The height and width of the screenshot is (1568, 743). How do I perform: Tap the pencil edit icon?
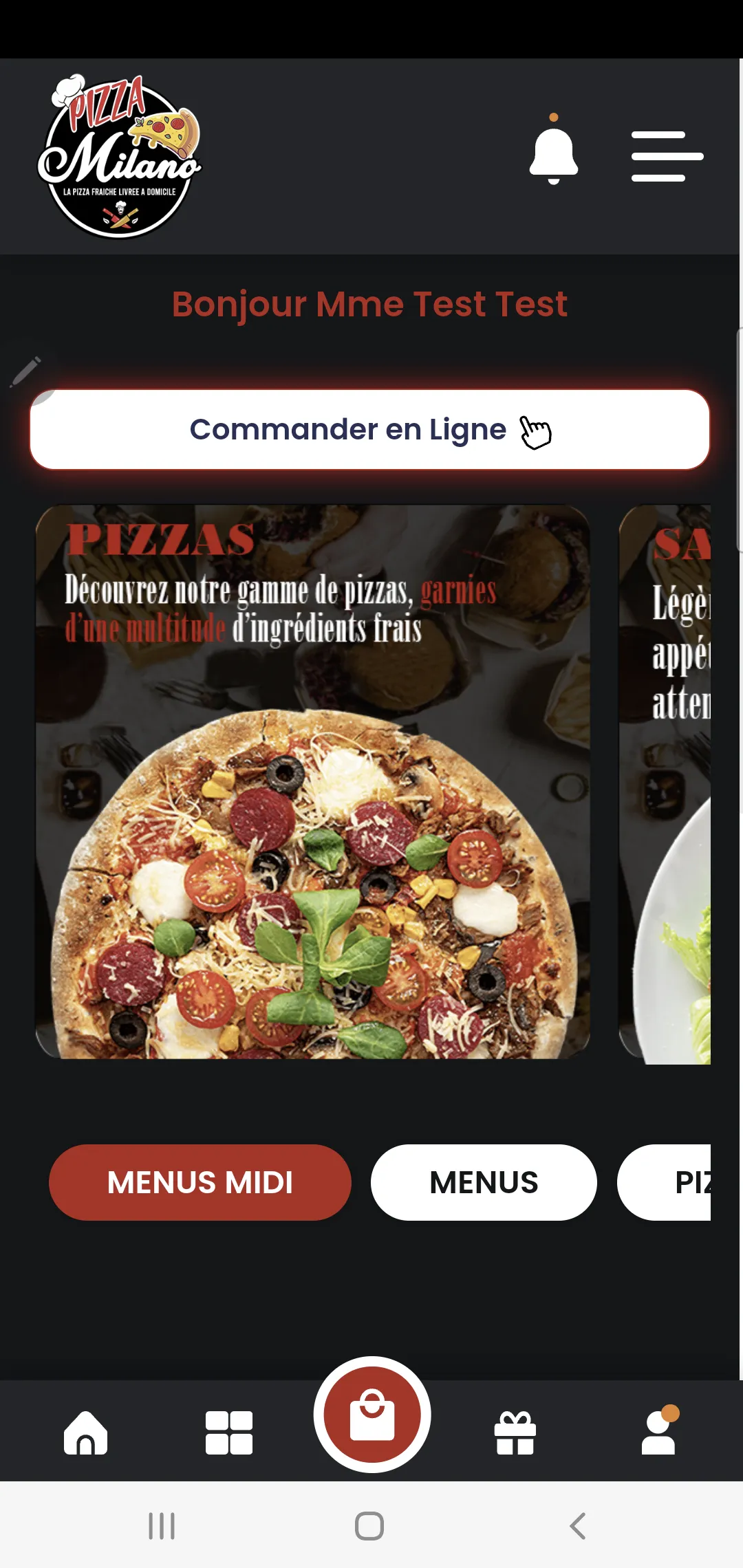pyautogui.click(x=26, y=371)
